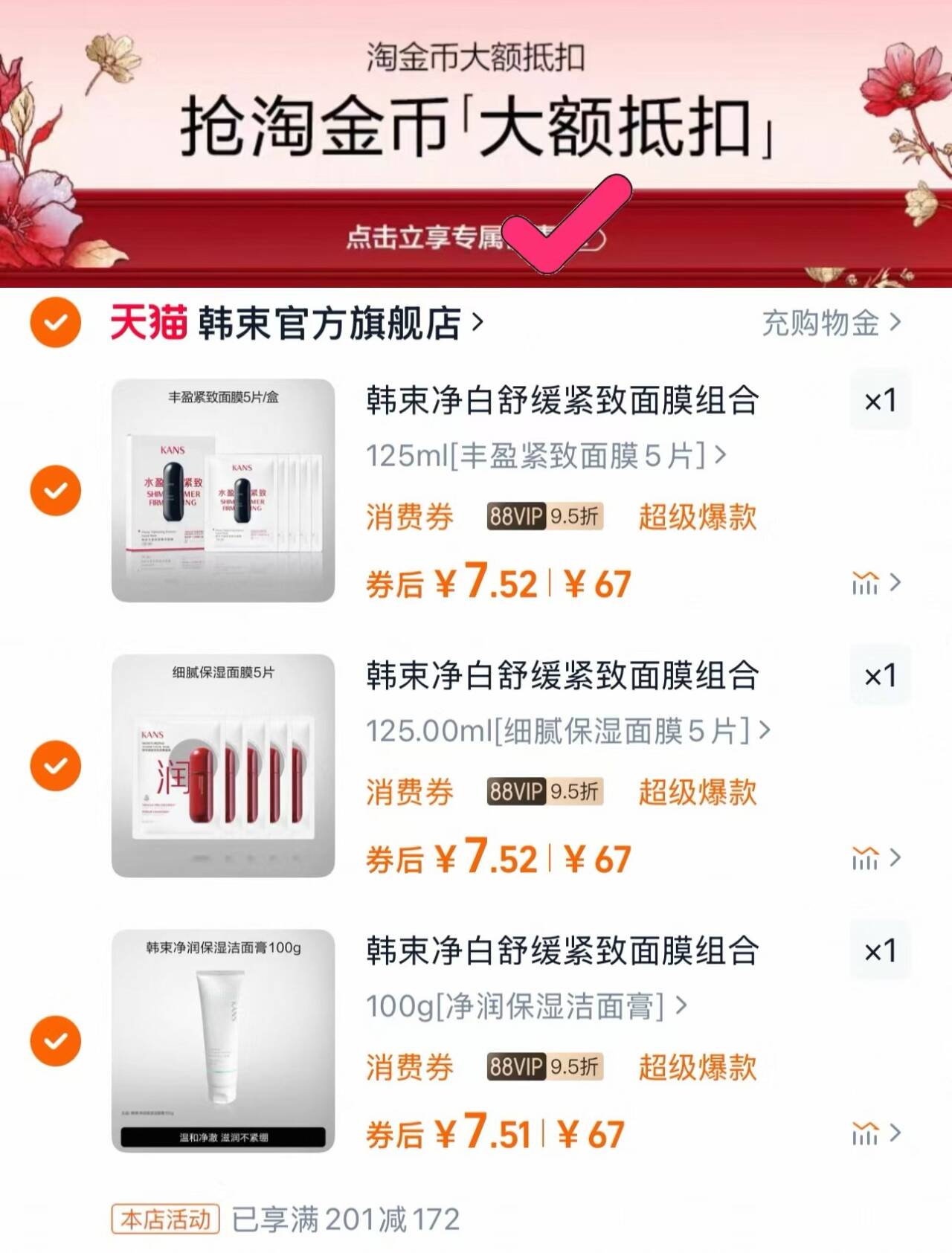The image size is (952, 1253).
Task: View the price trend for 丰盈紧致面膜5片
Action: (875, 584)
